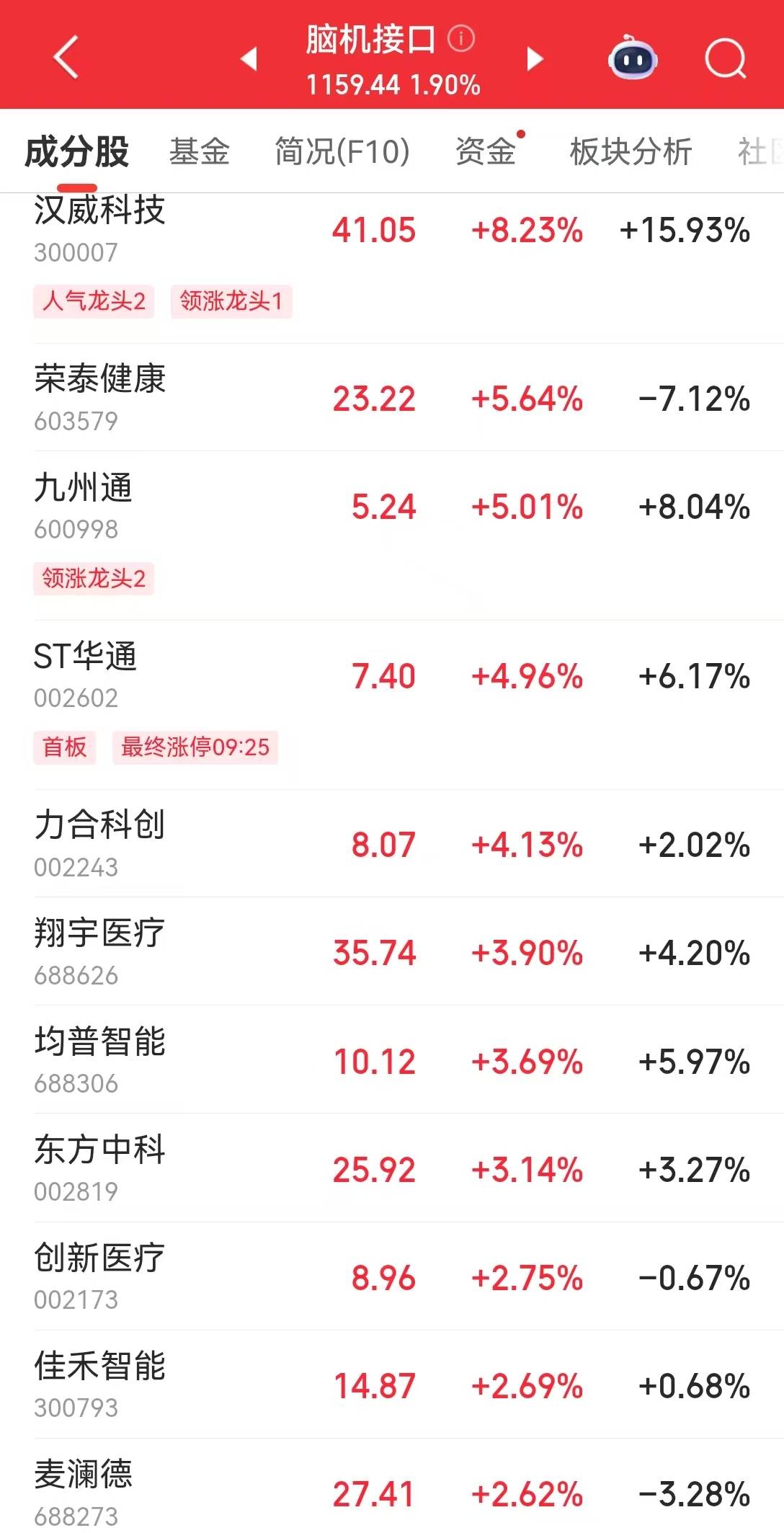Open the robot assistant icon
This screenshot has width=784, height=1533.
point(633,58)
